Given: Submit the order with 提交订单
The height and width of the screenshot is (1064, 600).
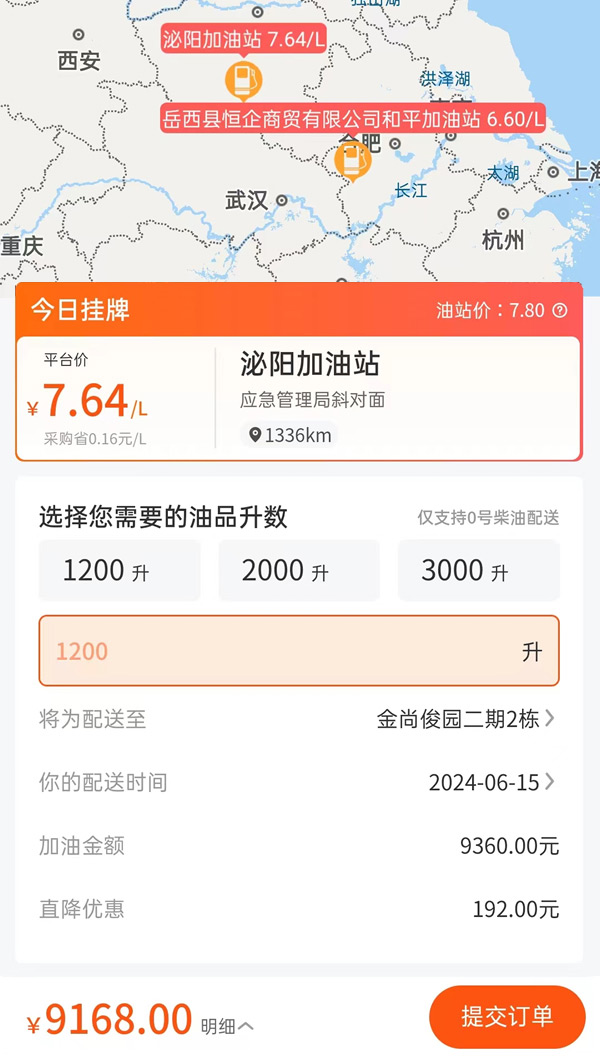Looking at the screenshot, I should pos(507,1016).
